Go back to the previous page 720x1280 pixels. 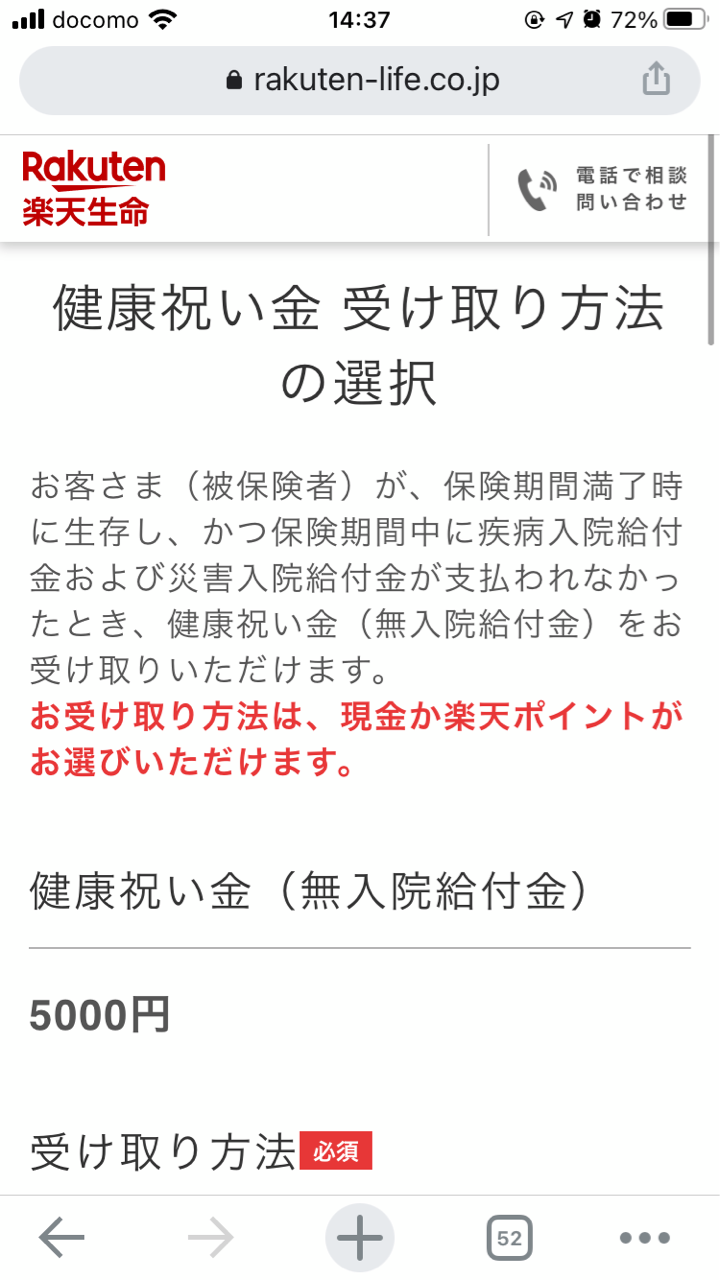point(62,1239)
